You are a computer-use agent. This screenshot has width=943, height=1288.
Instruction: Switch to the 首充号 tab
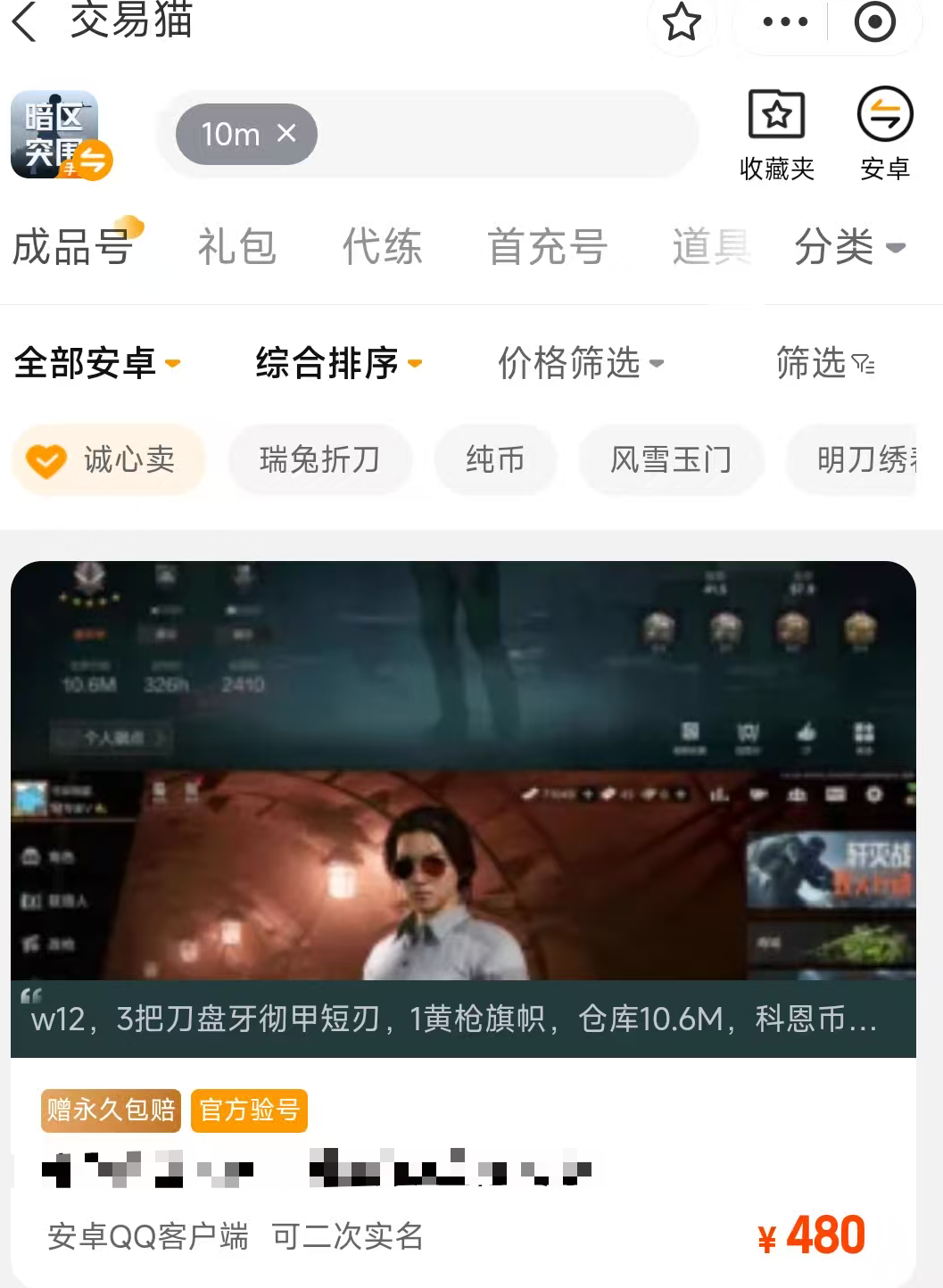point(547,247)
